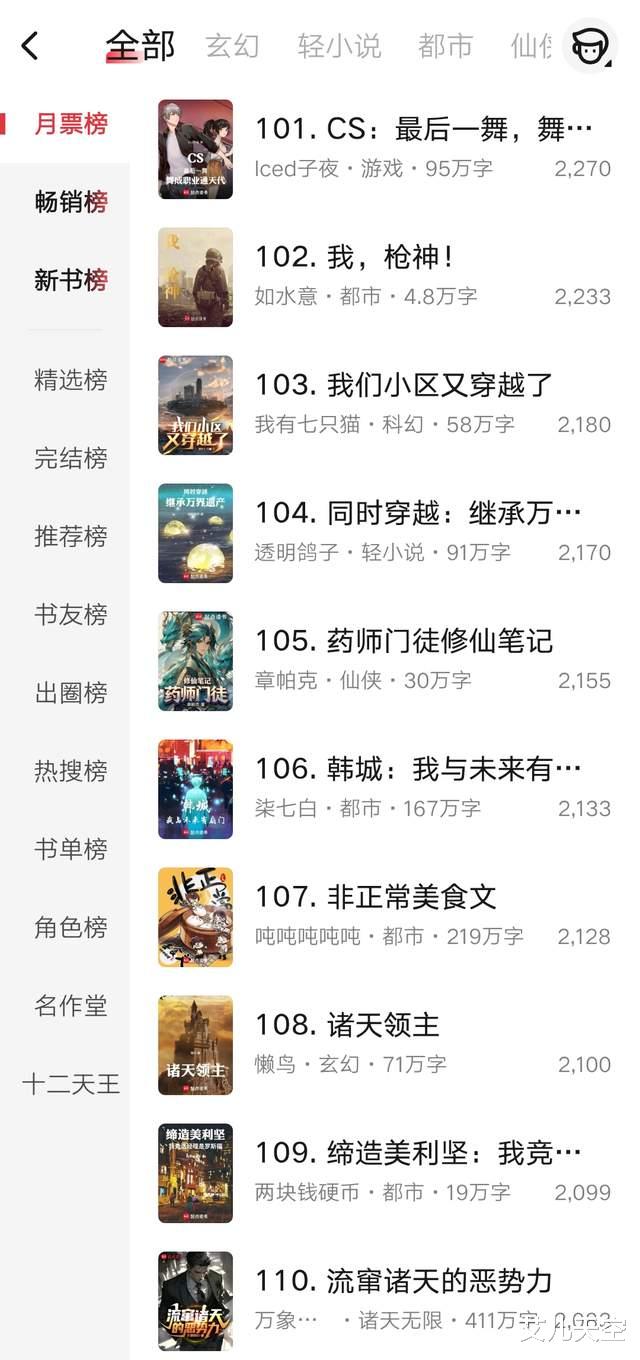The height and width of the screenshot is (1360, 640).
Task: Select the 都市 category tab
Action: click(x=445, y=46)
